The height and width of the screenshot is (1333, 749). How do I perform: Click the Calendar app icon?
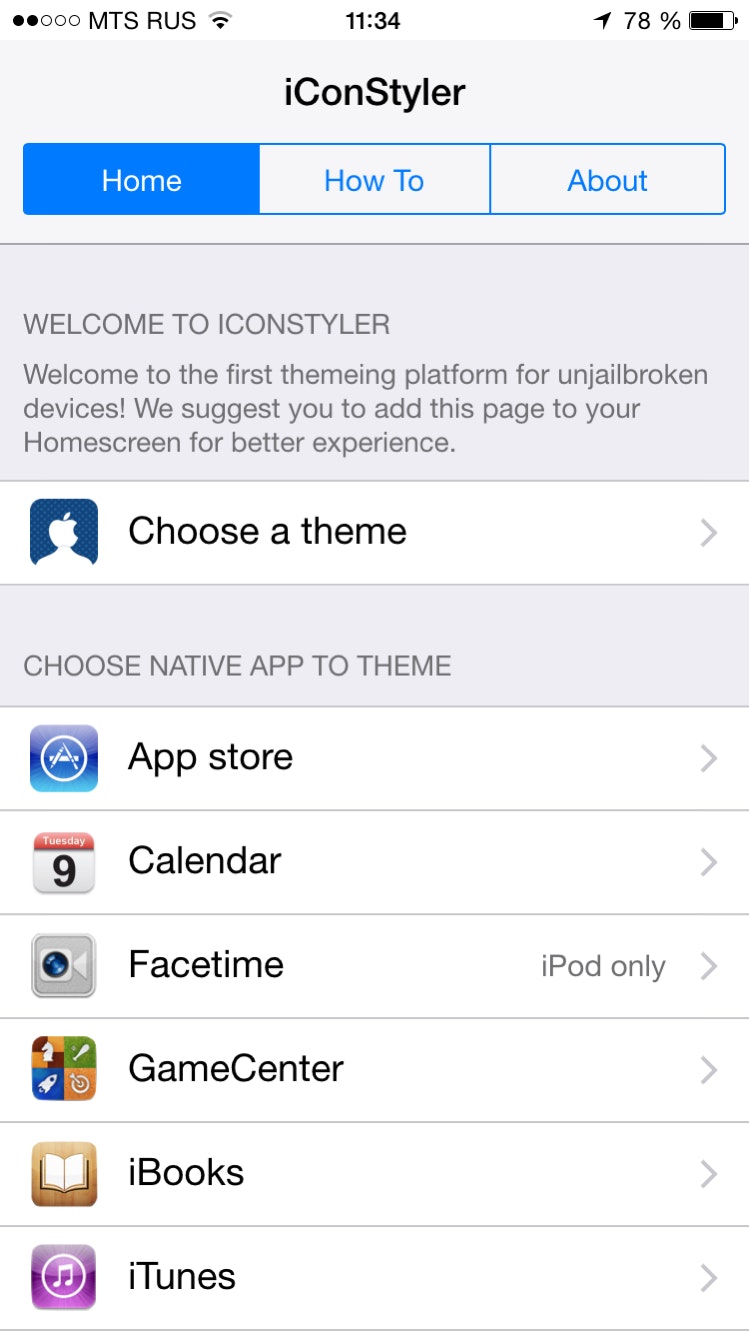pos(63,861)
